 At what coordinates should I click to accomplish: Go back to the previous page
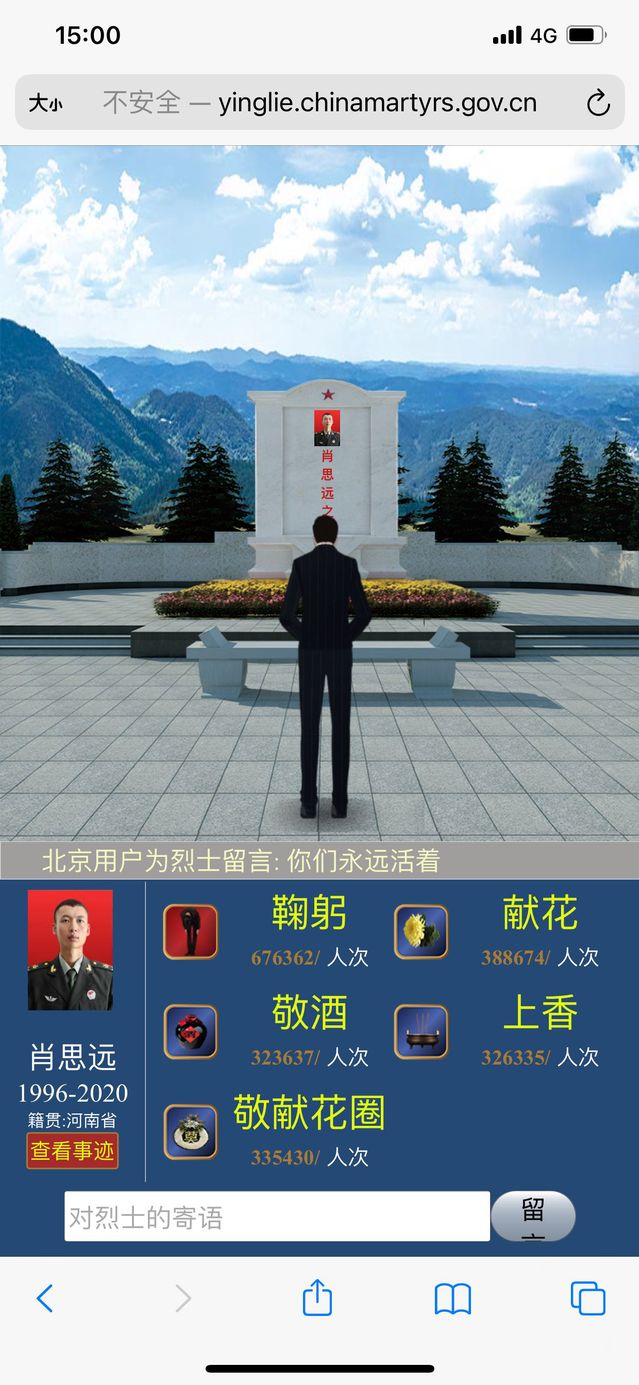(45, 1298)
